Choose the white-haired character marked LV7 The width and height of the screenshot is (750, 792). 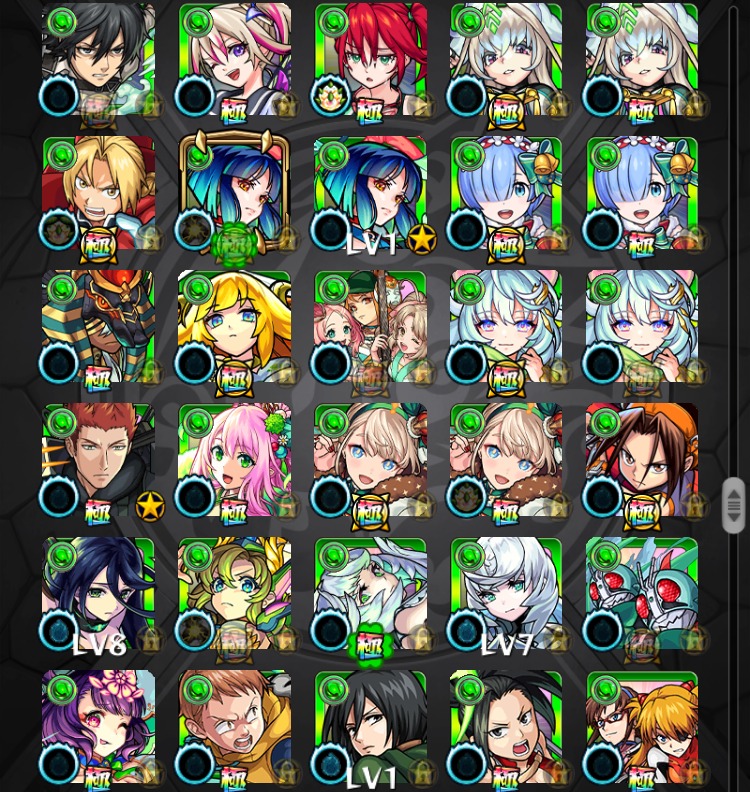506,594
